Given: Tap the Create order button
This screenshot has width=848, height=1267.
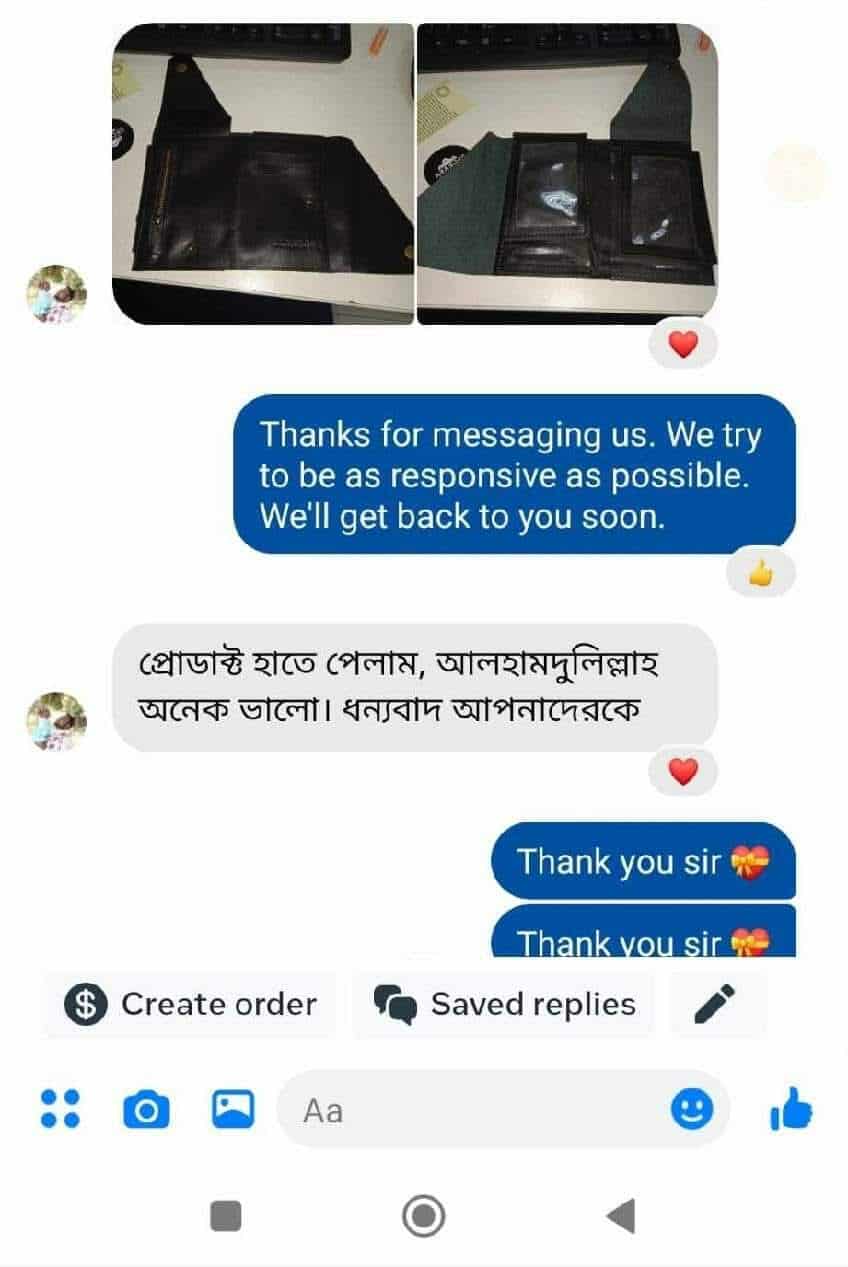Looking at the screenshot, I should (190, 1004).
